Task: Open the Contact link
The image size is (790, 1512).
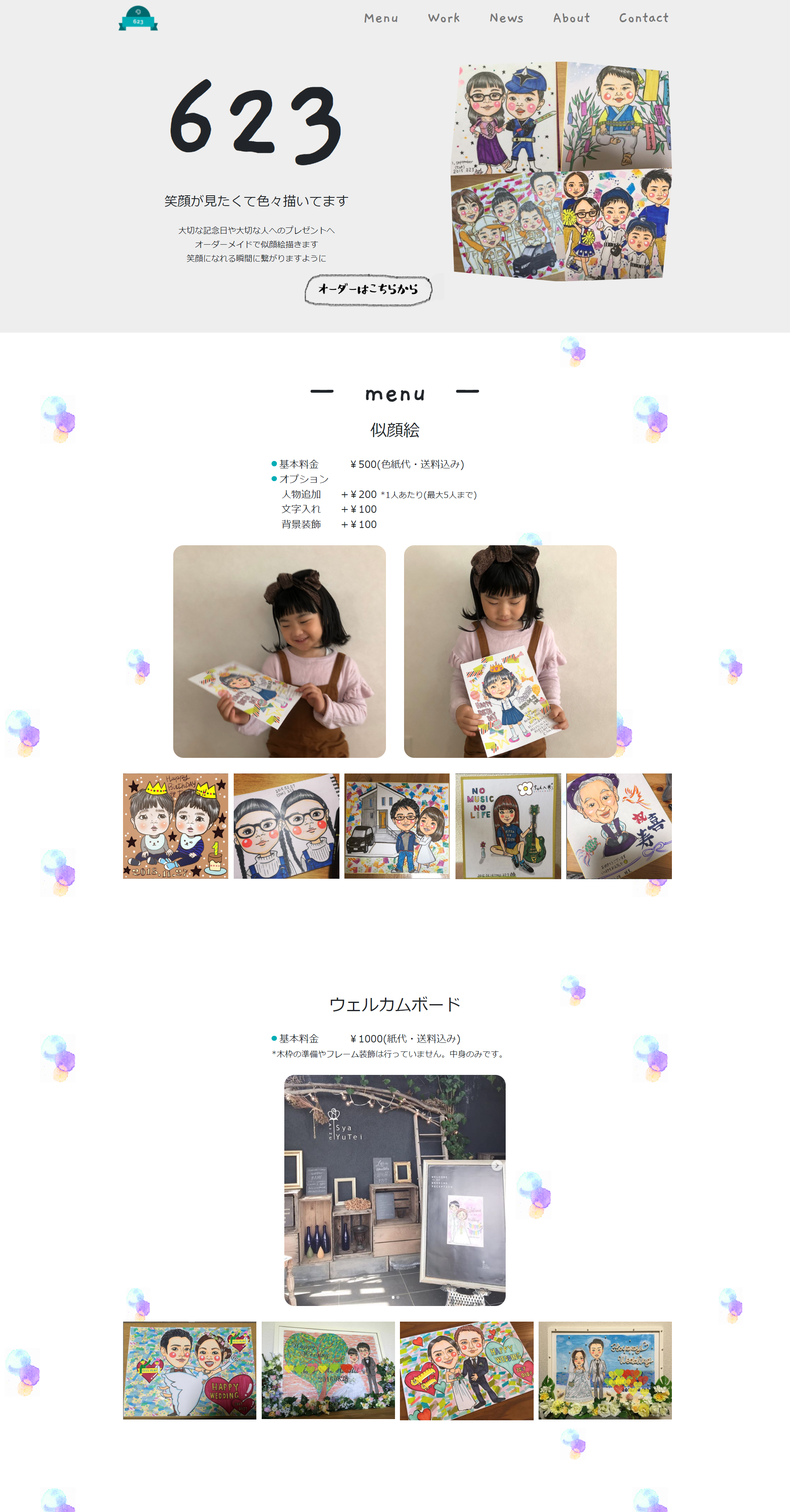Action: (643, 18)
